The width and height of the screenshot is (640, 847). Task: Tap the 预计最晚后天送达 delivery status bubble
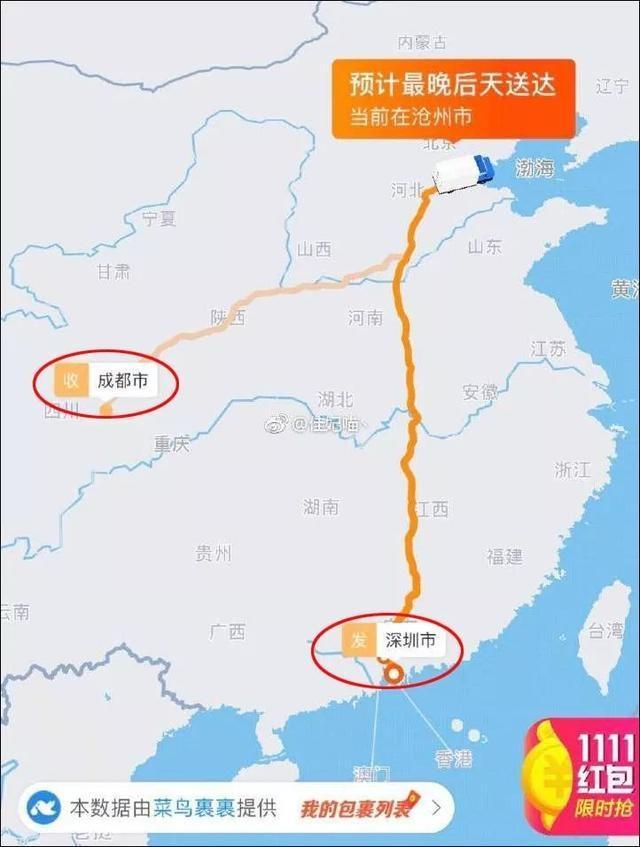455,98
